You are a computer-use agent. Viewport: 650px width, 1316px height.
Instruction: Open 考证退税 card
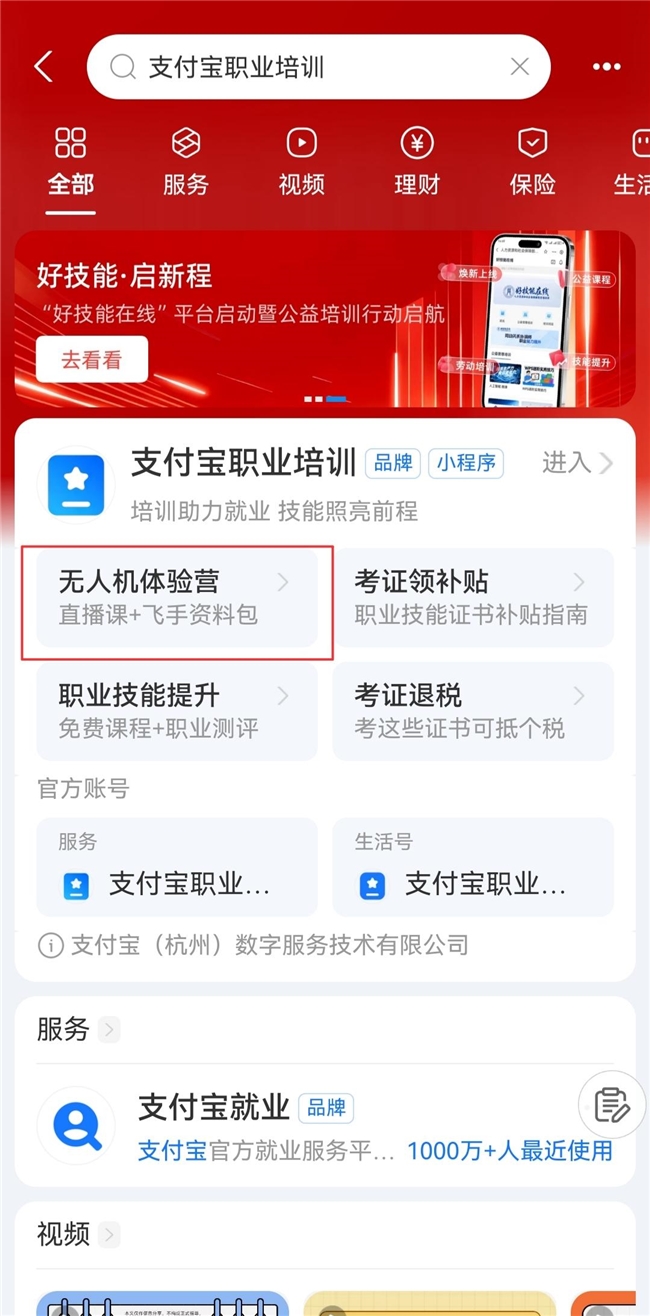[x=472, y=710]
